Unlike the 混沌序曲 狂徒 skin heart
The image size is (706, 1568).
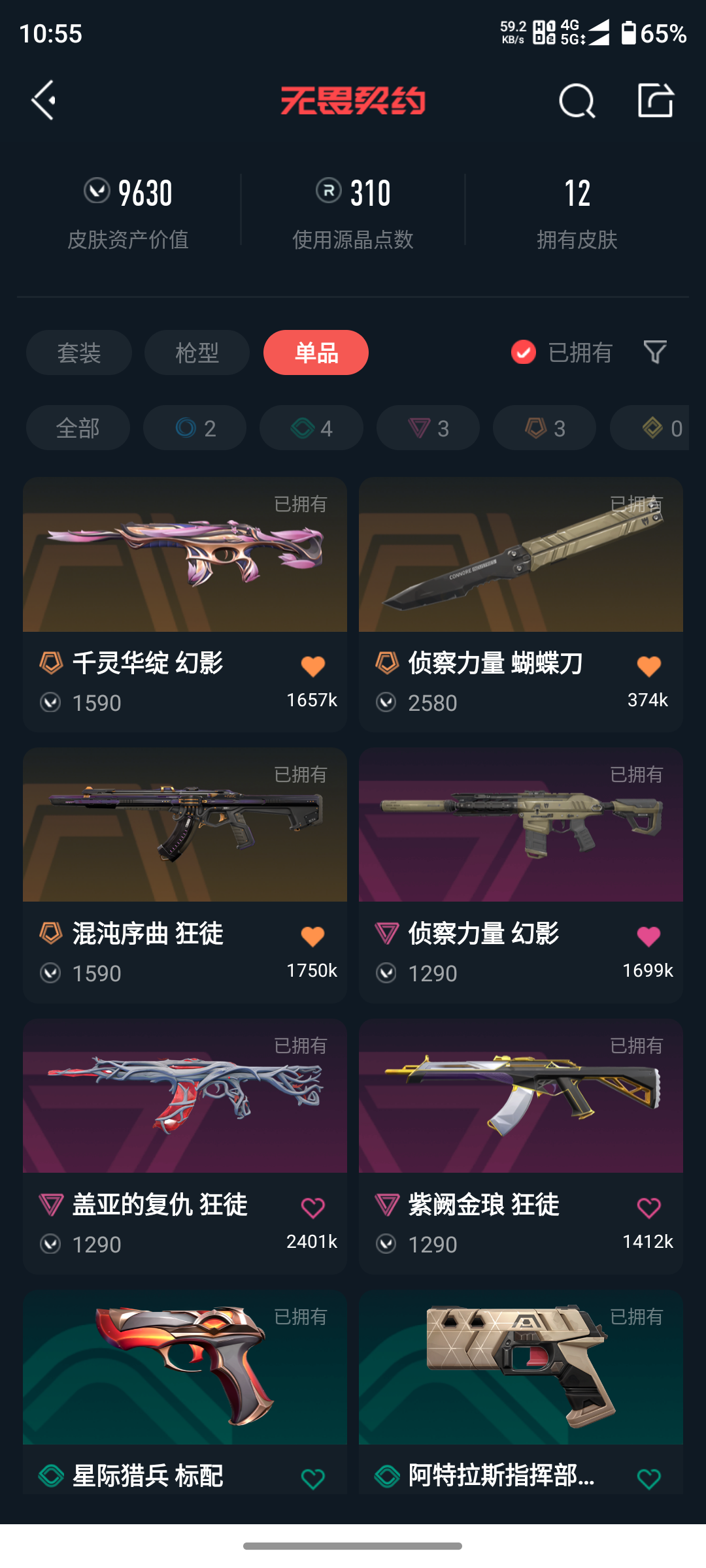pyautogui.click(x=312, y=937)
